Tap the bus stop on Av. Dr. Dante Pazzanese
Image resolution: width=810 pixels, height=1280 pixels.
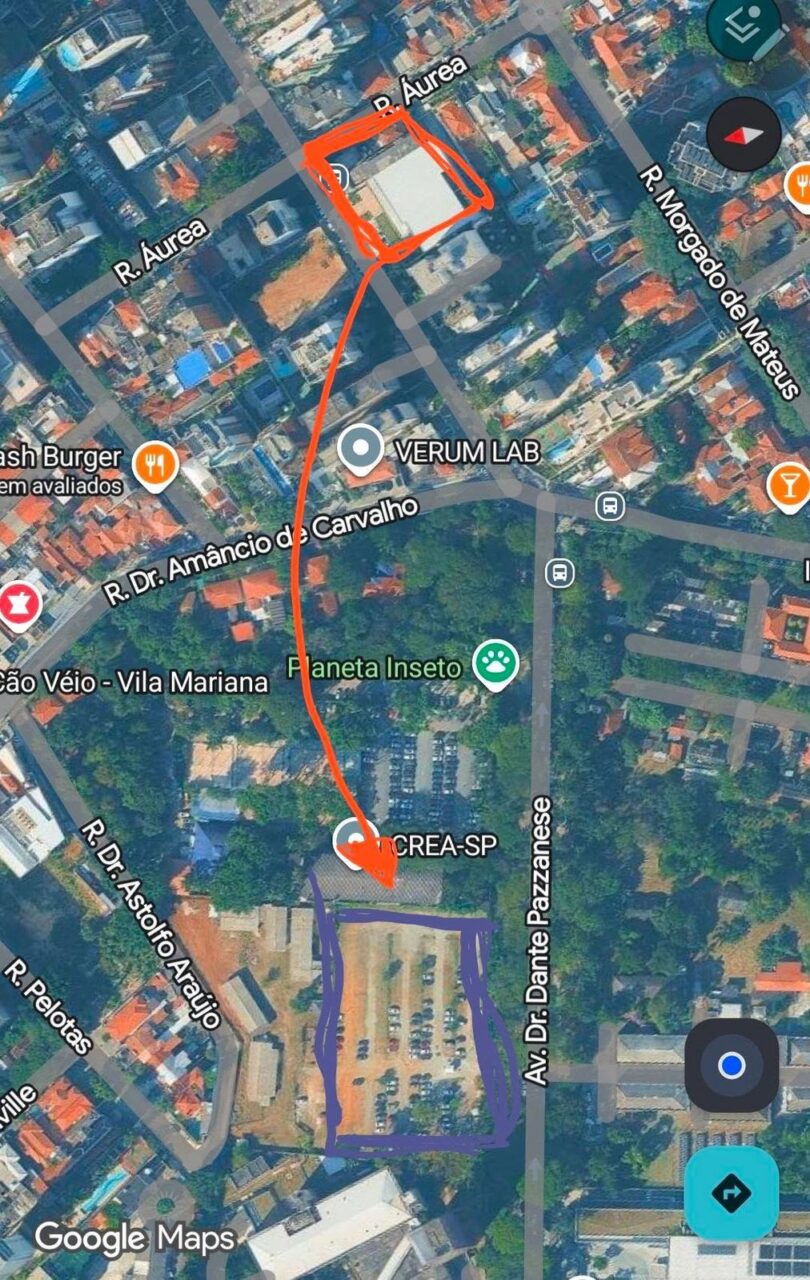pyautogui.click(x=560, y=573)
